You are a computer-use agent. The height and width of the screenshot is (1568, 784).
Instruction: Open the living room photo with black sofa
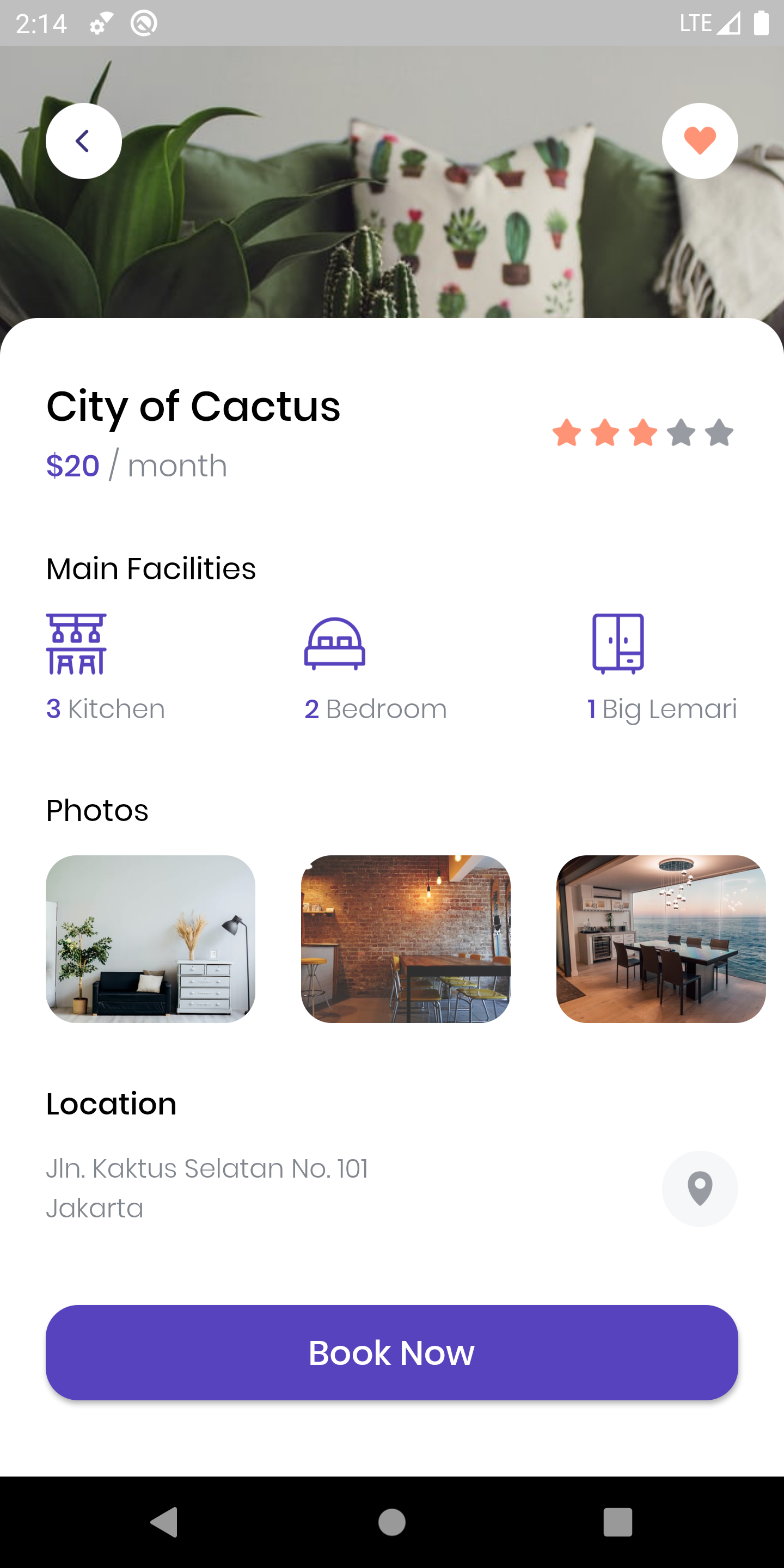pos(150,939)
